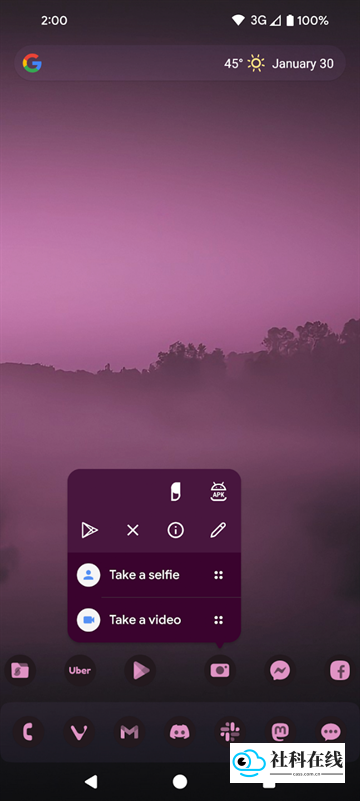Open Messenger from the home screen
The height and width of the screenshot is (801, 360).
(x=280, y=670)
